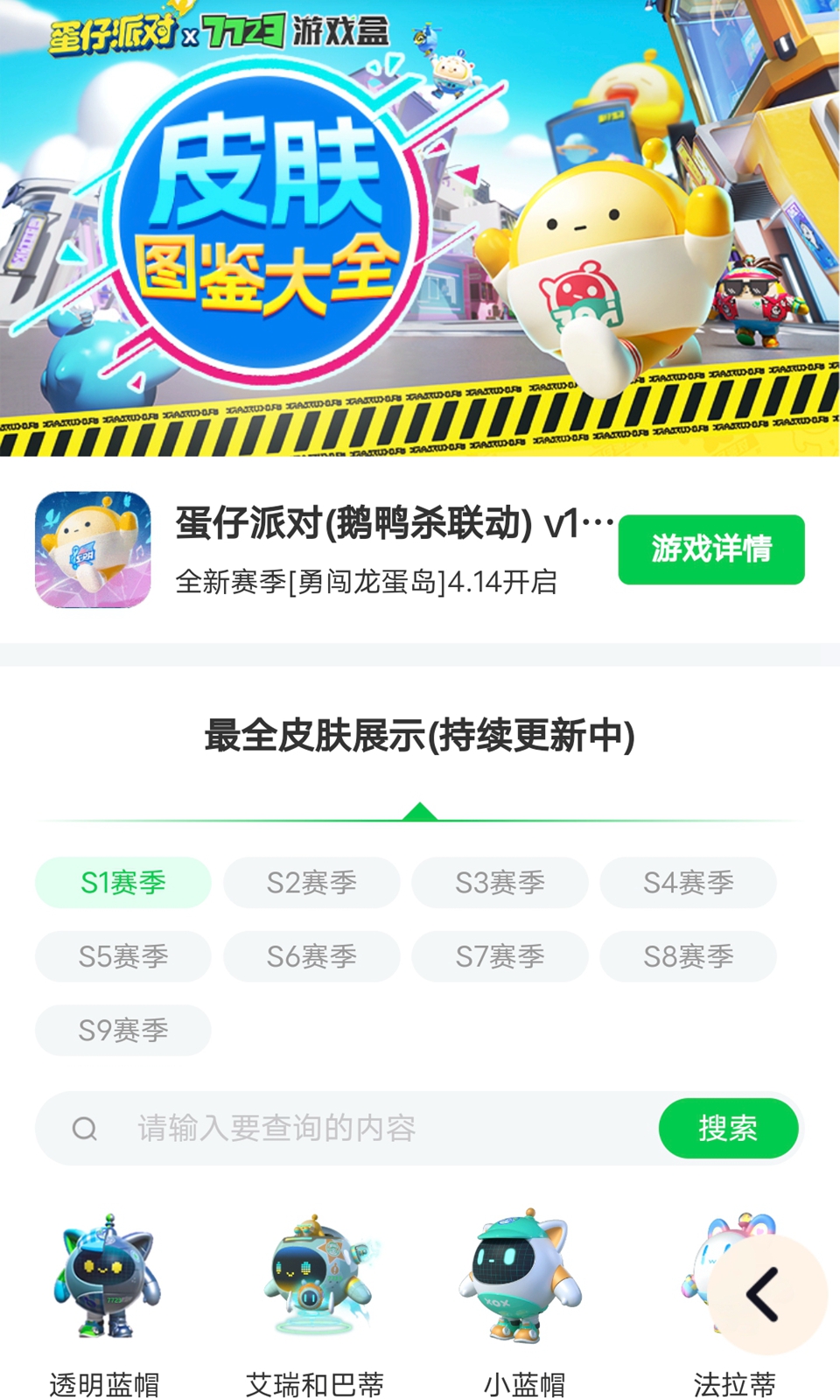Open the 蛋仔派对 game entry row

coord(367,549)
